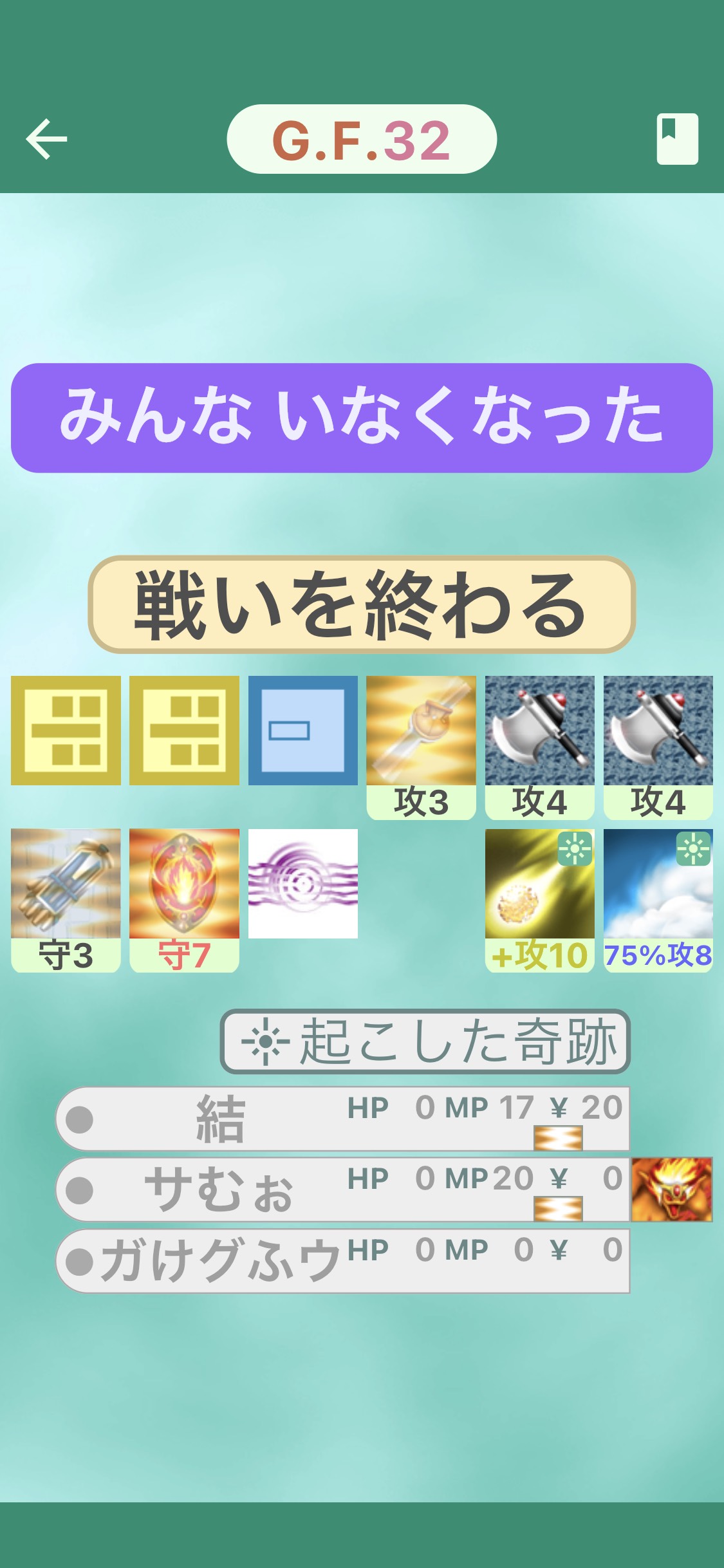724x1568 pixels.
Task: Open player 結 status row
Action: point(342,1119)
